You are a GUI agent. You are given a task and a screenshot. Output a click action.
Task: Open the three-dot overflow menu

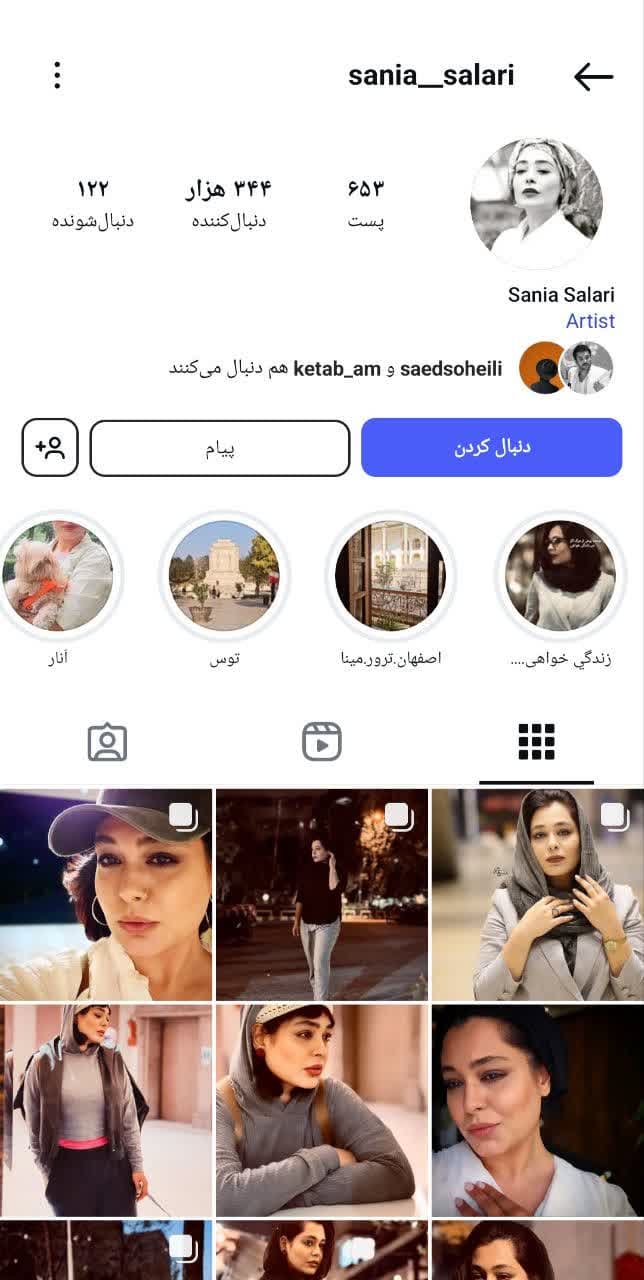[x=57, y=75]
